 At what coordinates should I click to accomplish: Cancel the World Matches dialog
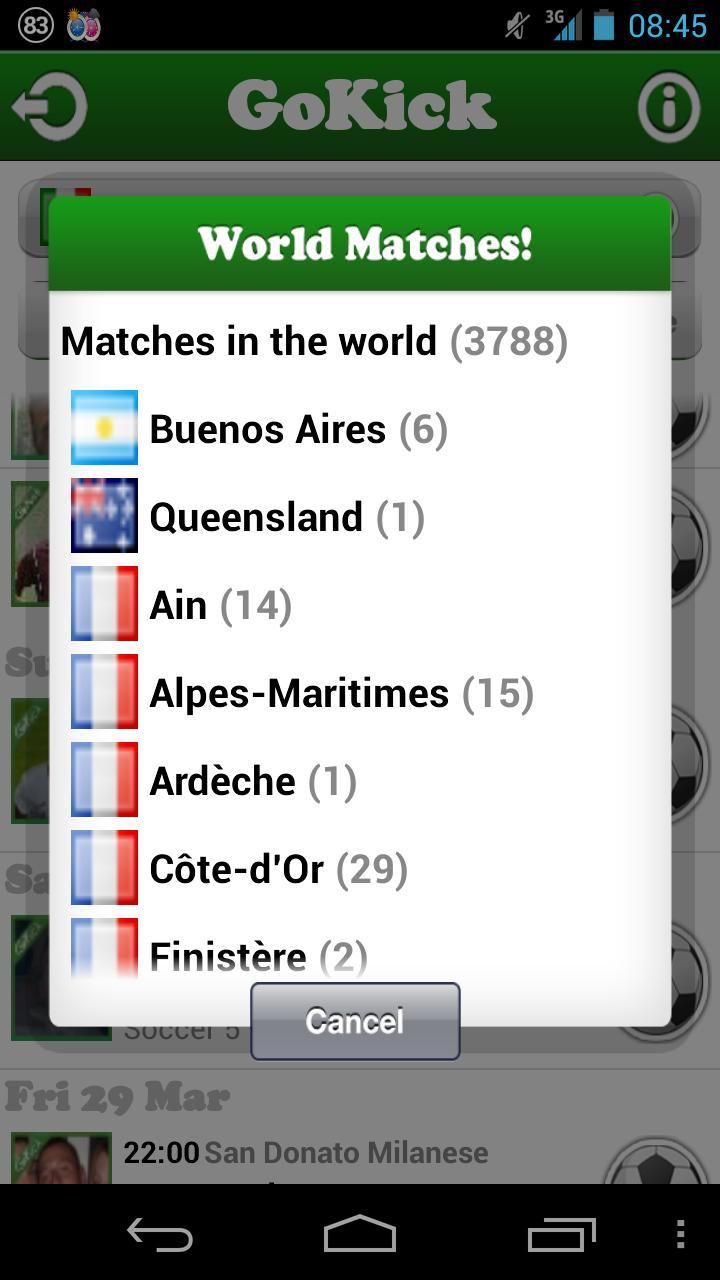(x=355, y=1021)
